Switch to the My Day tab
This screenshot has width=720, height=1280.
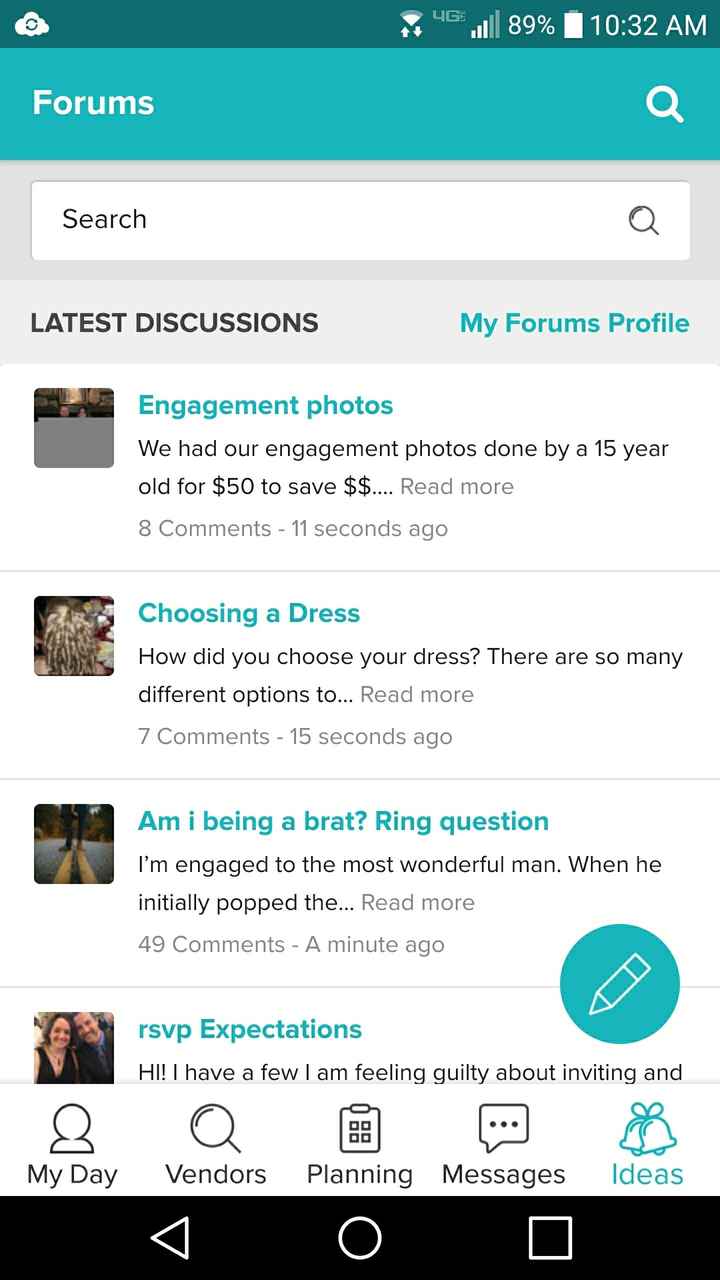pyautogui.click(x=72, y=1144)
